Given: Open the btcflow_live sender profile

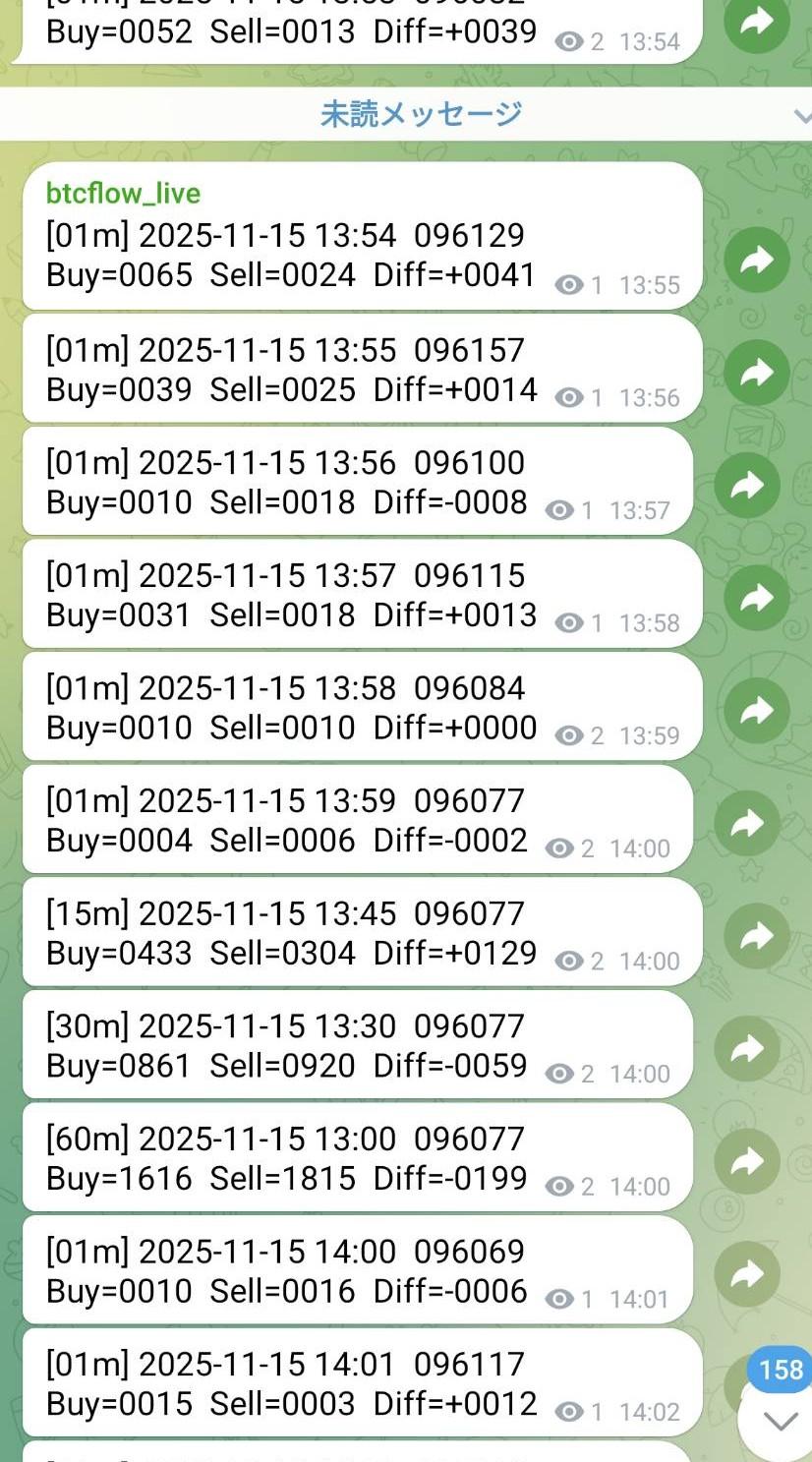Looking at the screenshot, I should click(123, 193).
